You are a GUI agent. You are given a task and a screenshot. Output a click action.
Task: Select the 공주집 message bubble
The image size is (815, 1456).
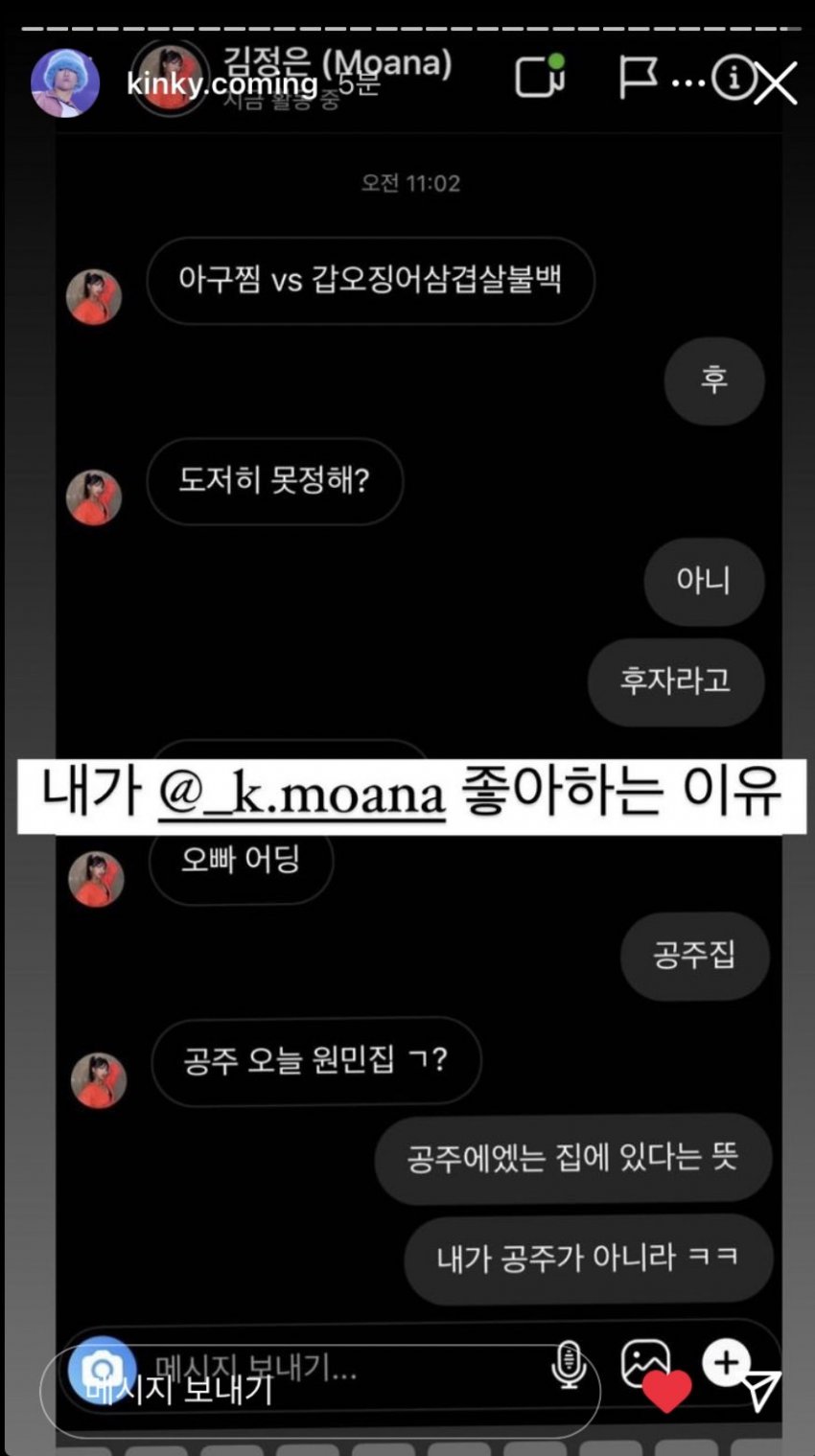pos(694,956)
